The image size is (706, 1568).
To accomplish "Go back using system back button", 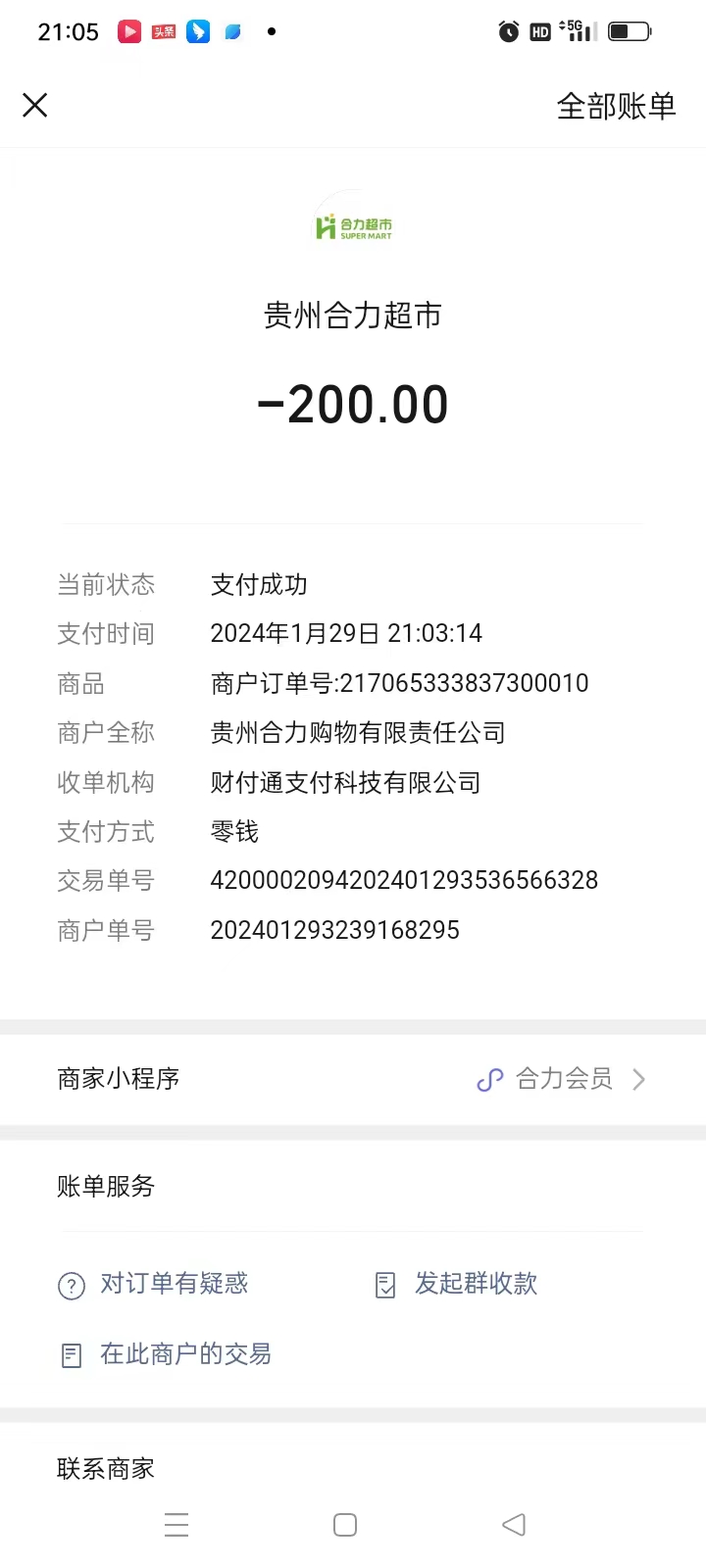I will point(514,1525).
